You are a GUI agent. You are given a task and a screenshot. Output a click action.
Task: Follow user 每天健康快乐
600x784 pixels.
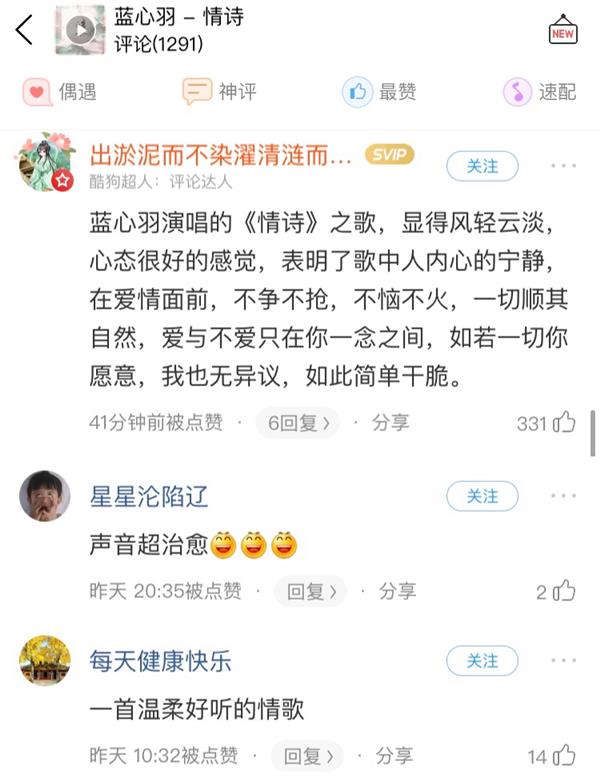coord(482,661)
